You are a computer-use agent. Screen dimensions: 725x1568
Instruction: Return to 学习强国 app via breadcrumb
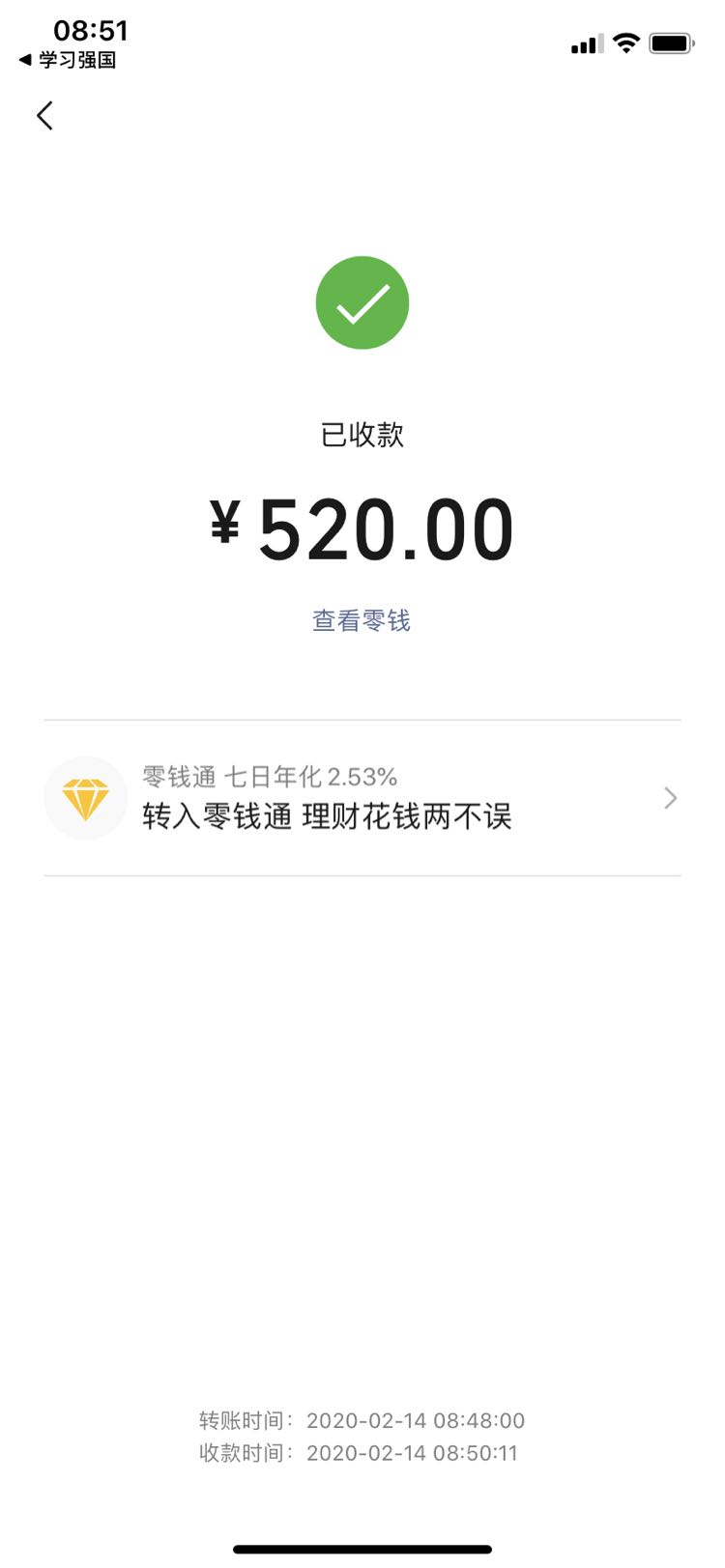coord(68,60)
